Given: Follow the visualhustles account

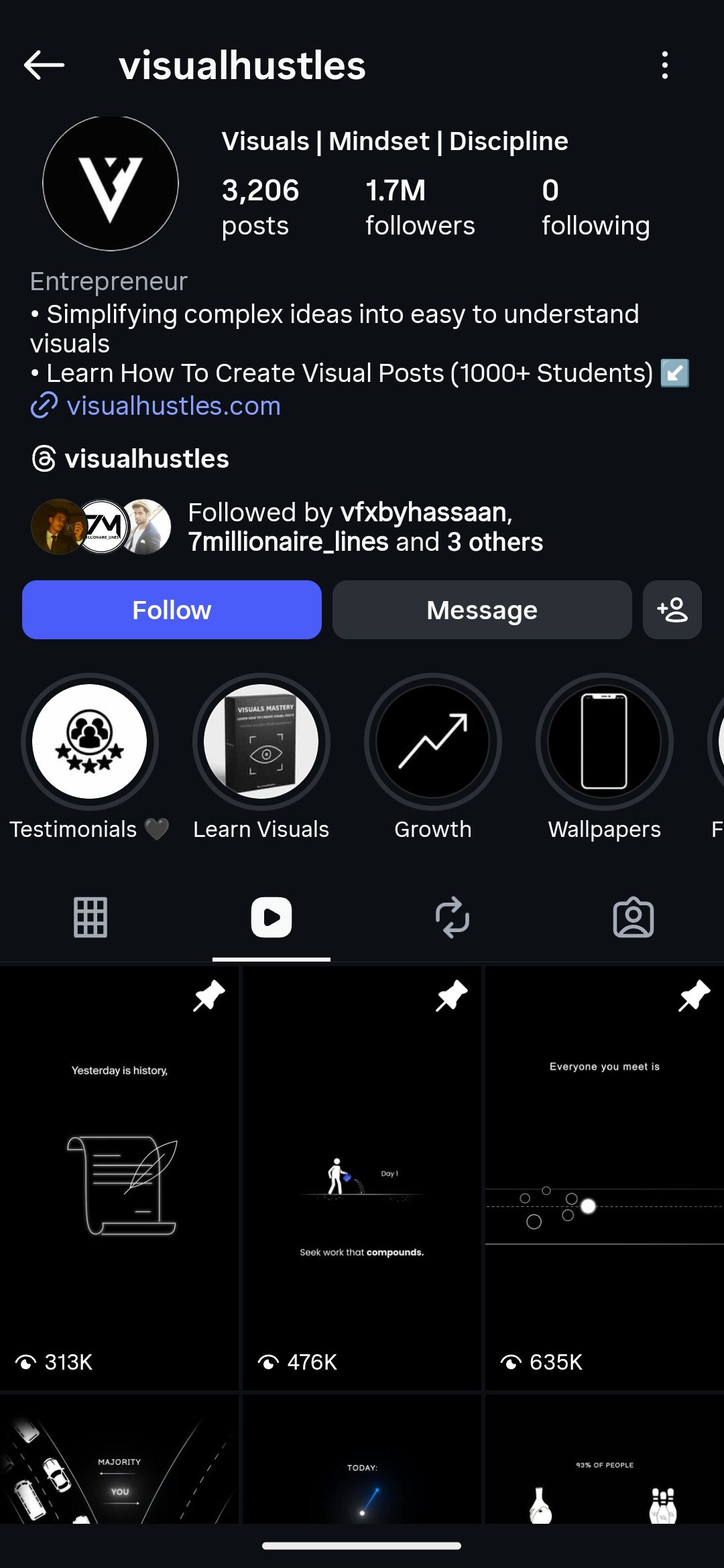Looking at the screenshot, I should (172, 610).
